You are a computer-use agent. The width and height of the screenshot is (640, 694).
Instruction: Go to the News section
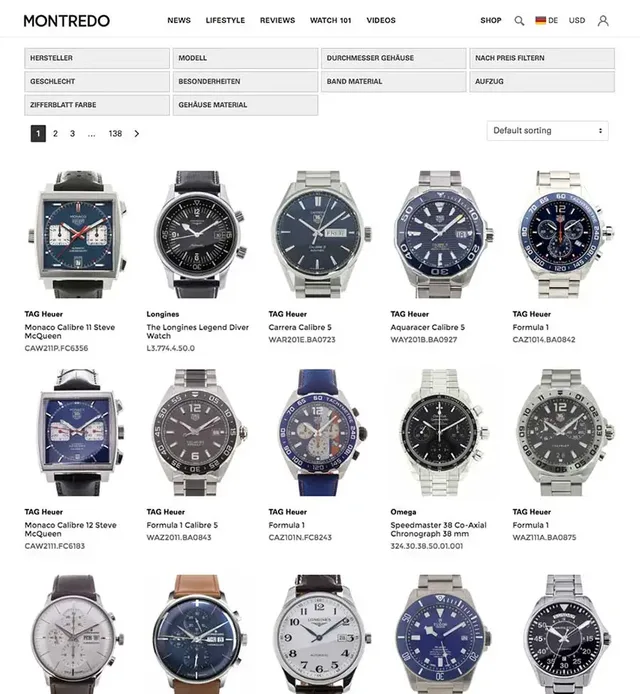tap(179, 20)
